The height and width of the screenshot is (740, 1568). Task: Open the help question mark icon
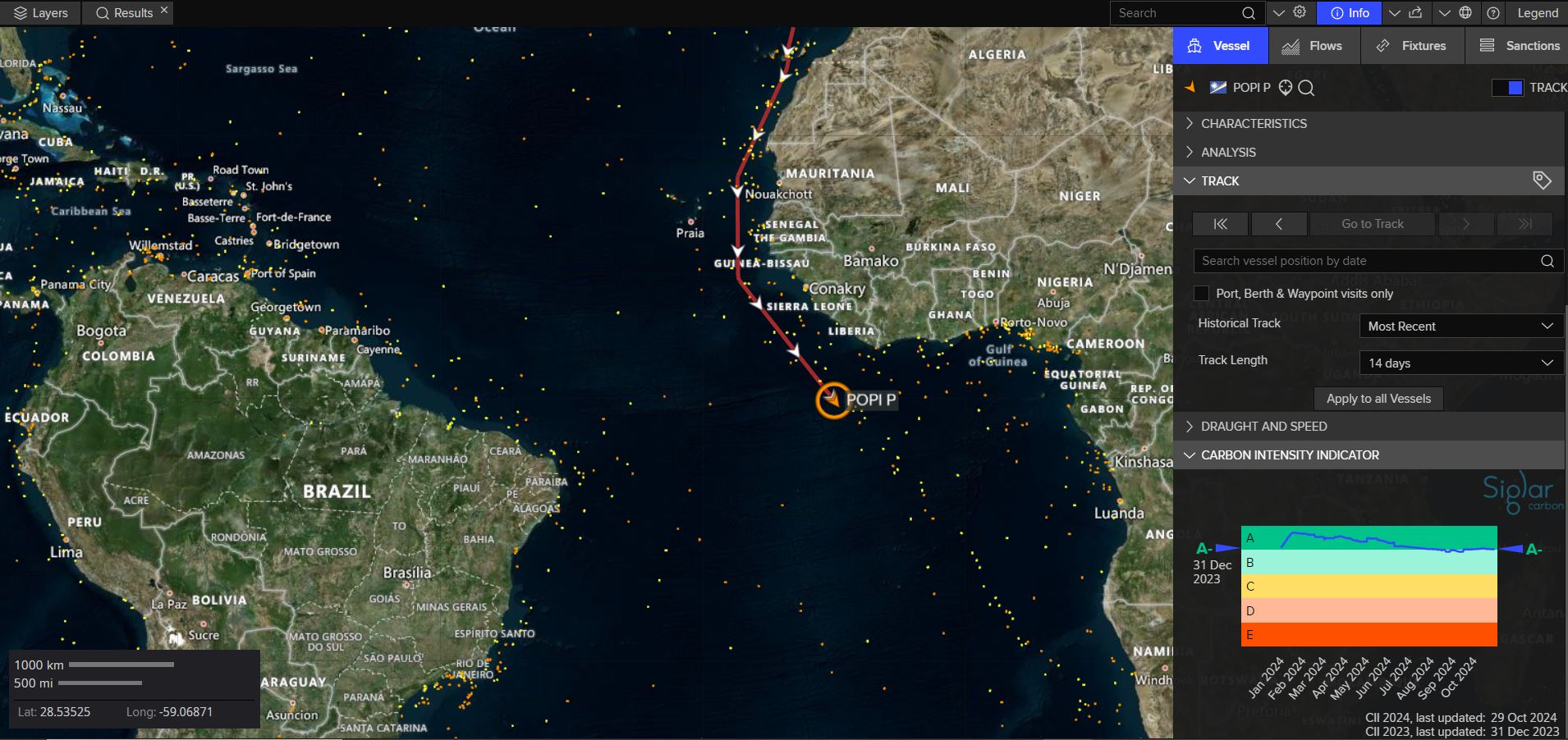[1493, 13]
